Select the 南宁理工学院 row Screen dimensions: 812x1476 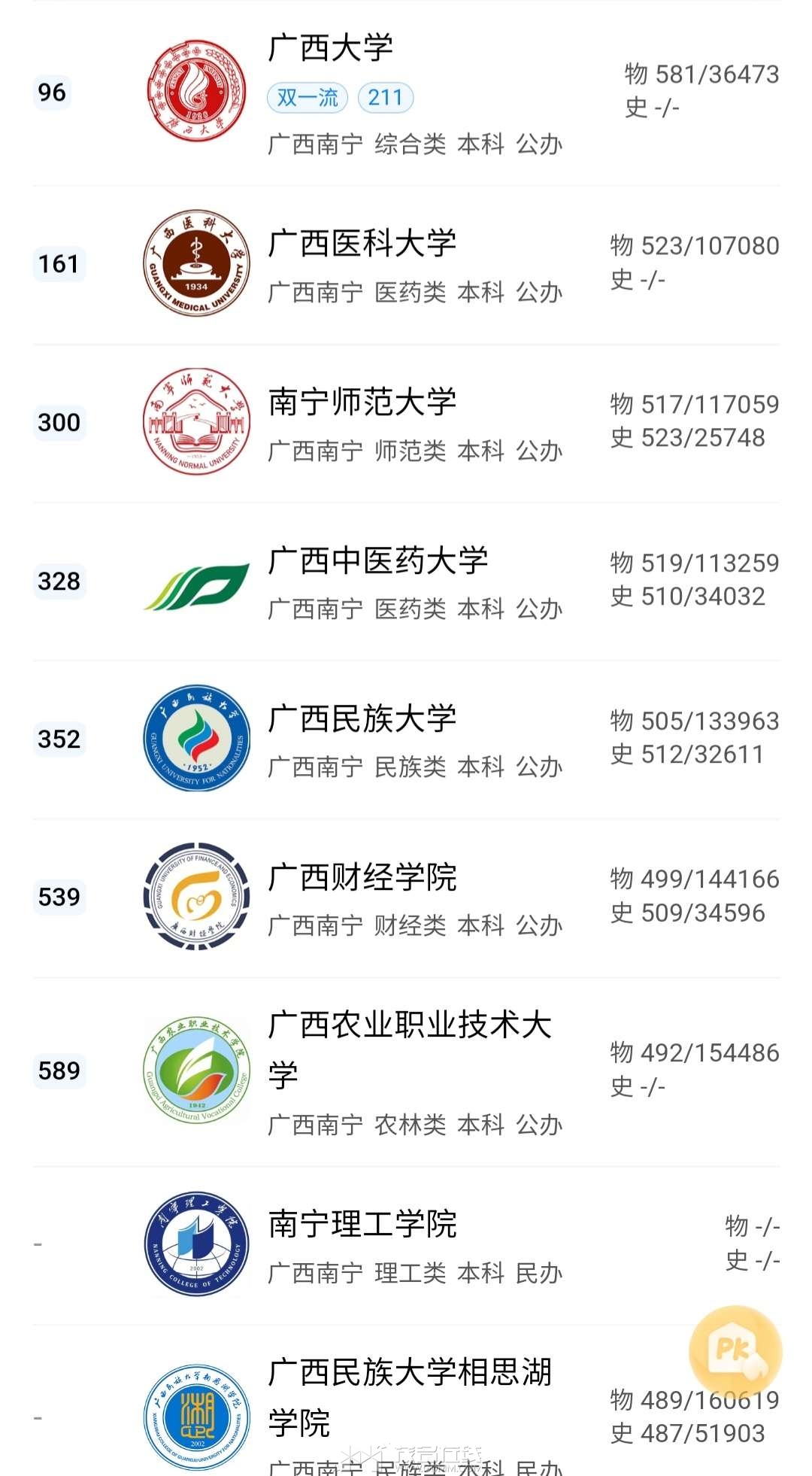point(406,1246)
